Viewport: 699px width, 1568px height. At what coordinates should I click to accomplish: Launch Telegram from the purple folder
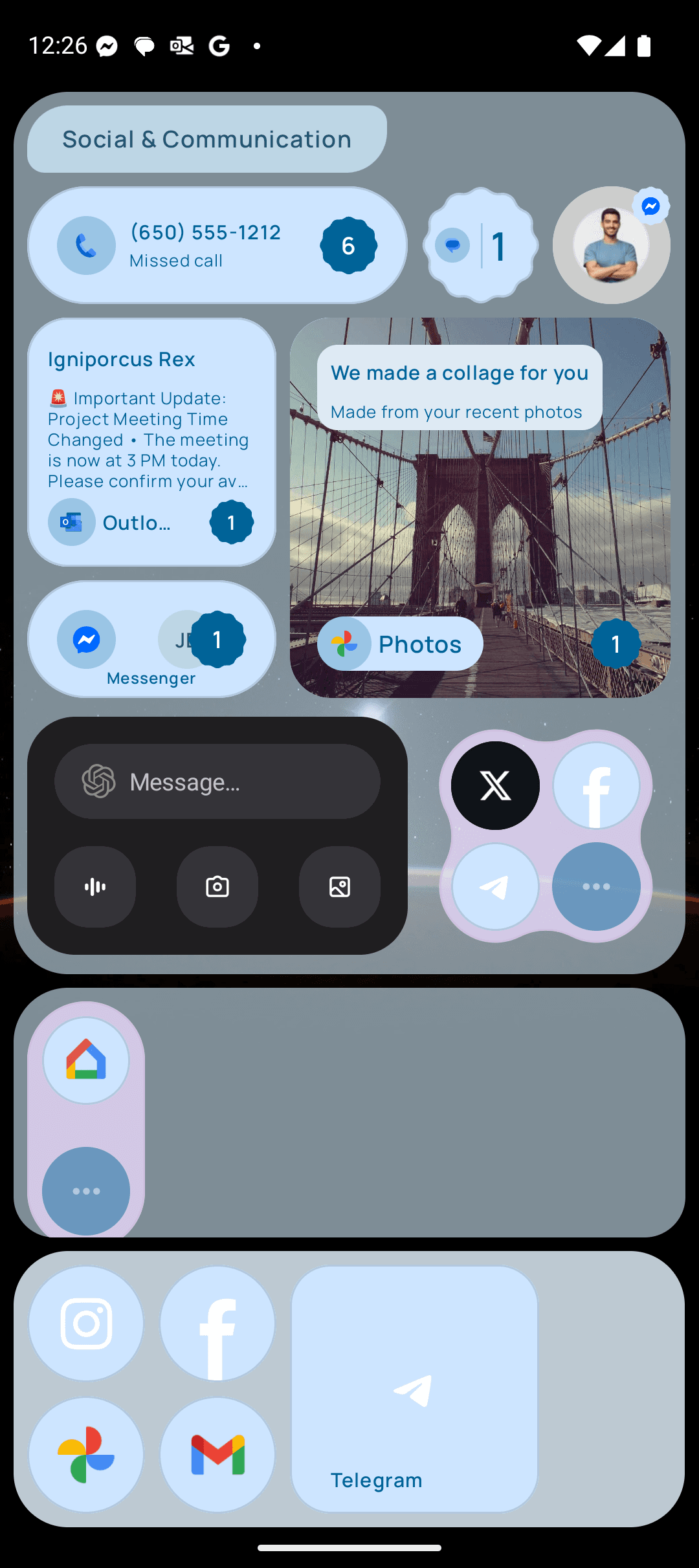(x=495, y=886)
